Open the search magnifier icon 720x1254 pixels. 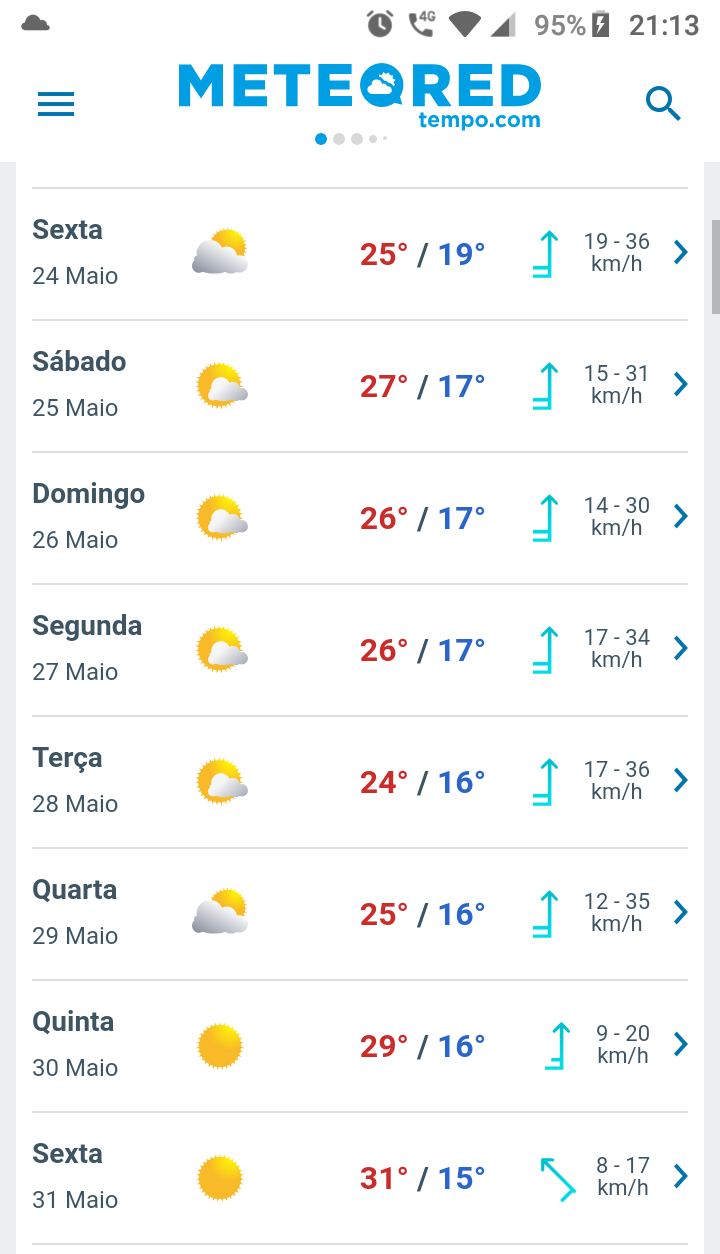click(x=663, y=103)
